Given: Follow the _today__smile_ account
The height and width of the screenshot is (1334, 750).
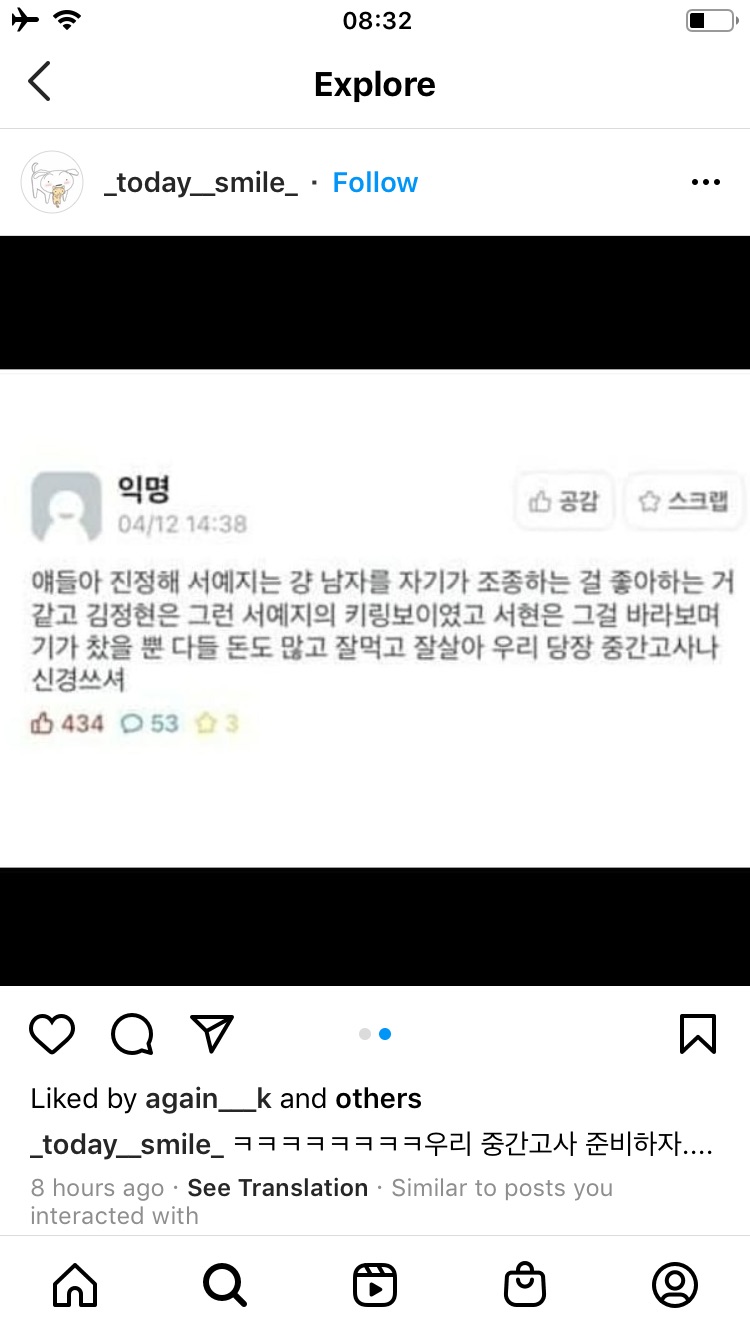Looking at the screenshot, I should point(375,183).
